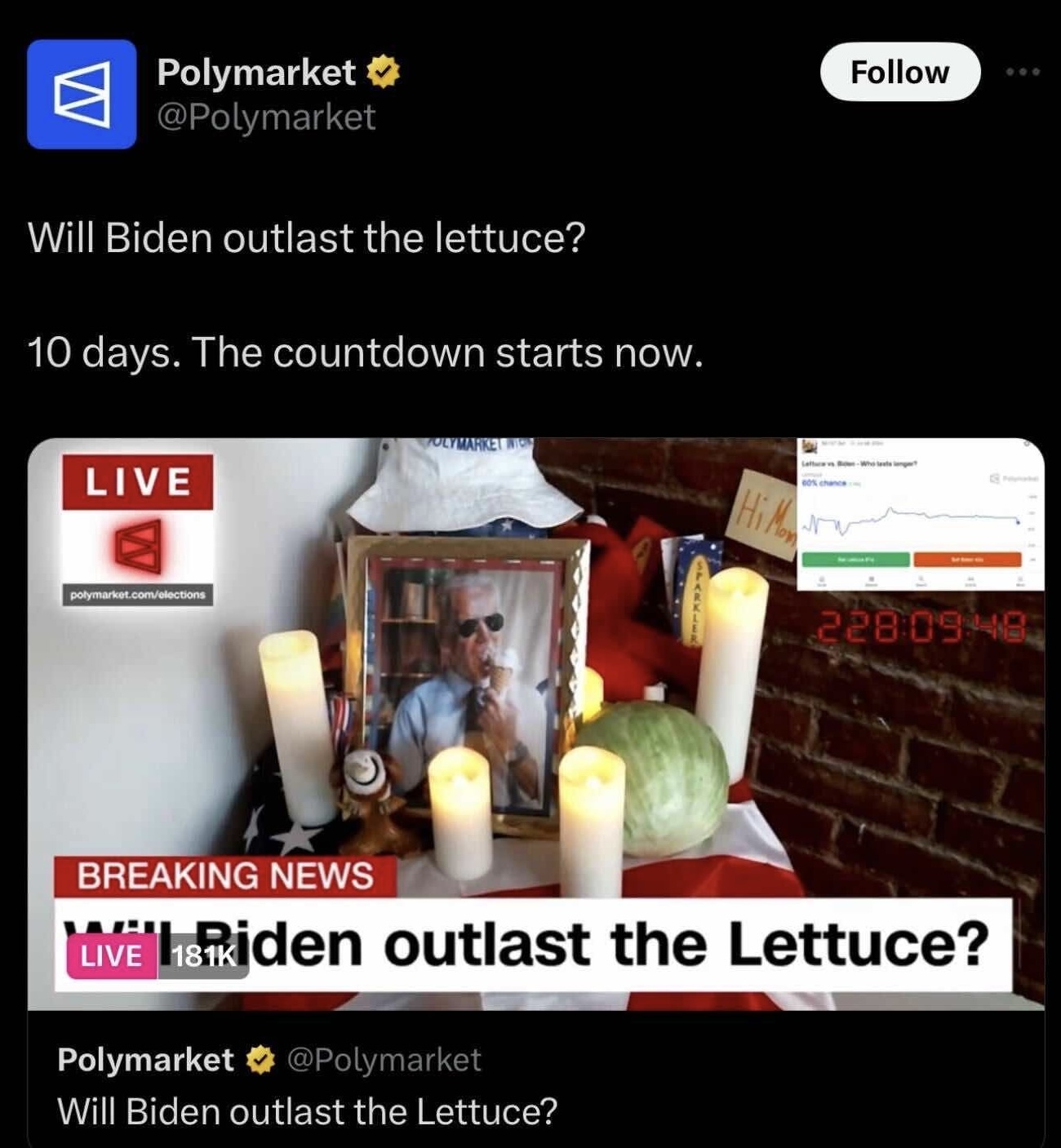The image size is (1061, 1148).
Task: Open the quoted post "Will Biden outlast the Lettuce?"
Action: (308, 1110)
